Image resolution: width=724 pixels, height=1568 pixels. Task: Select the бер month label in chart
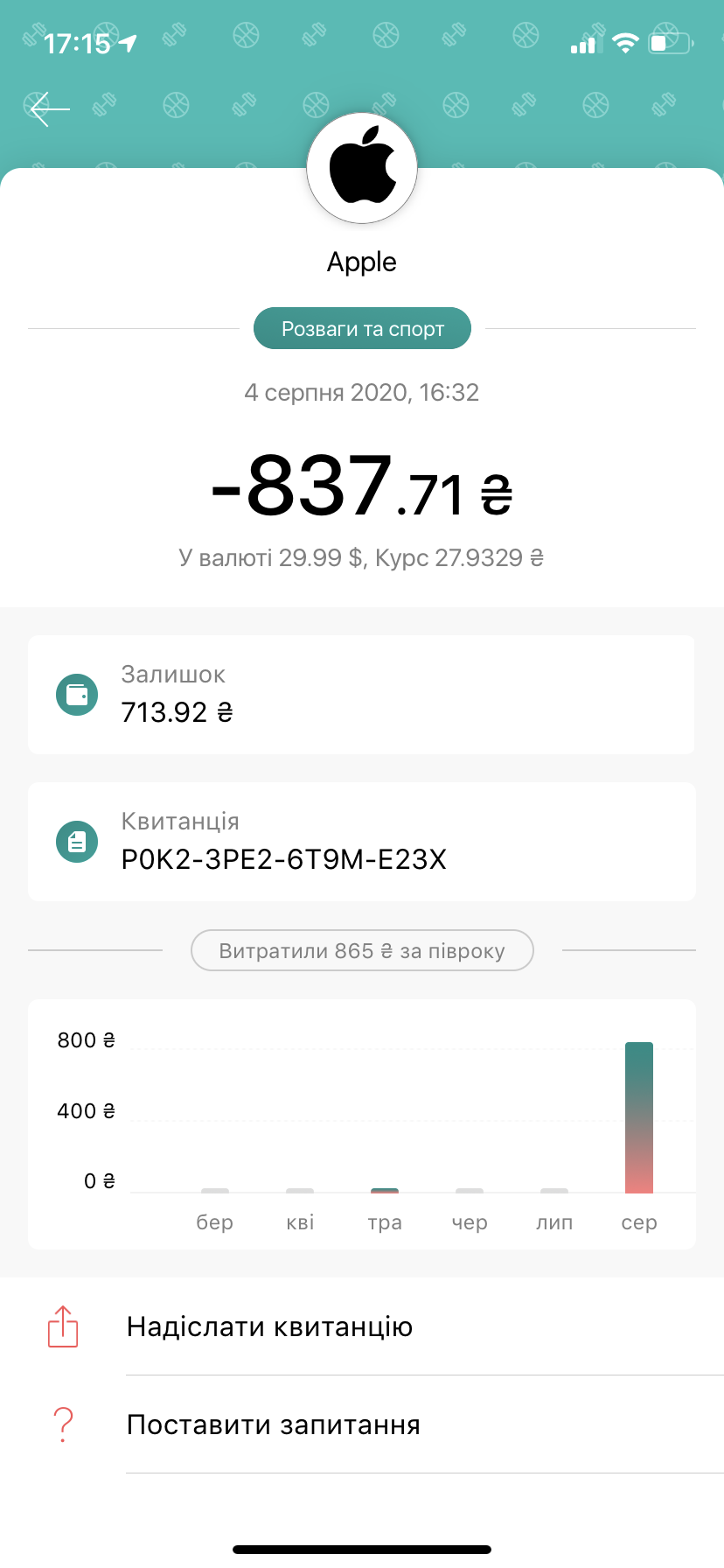(215, 1221)
